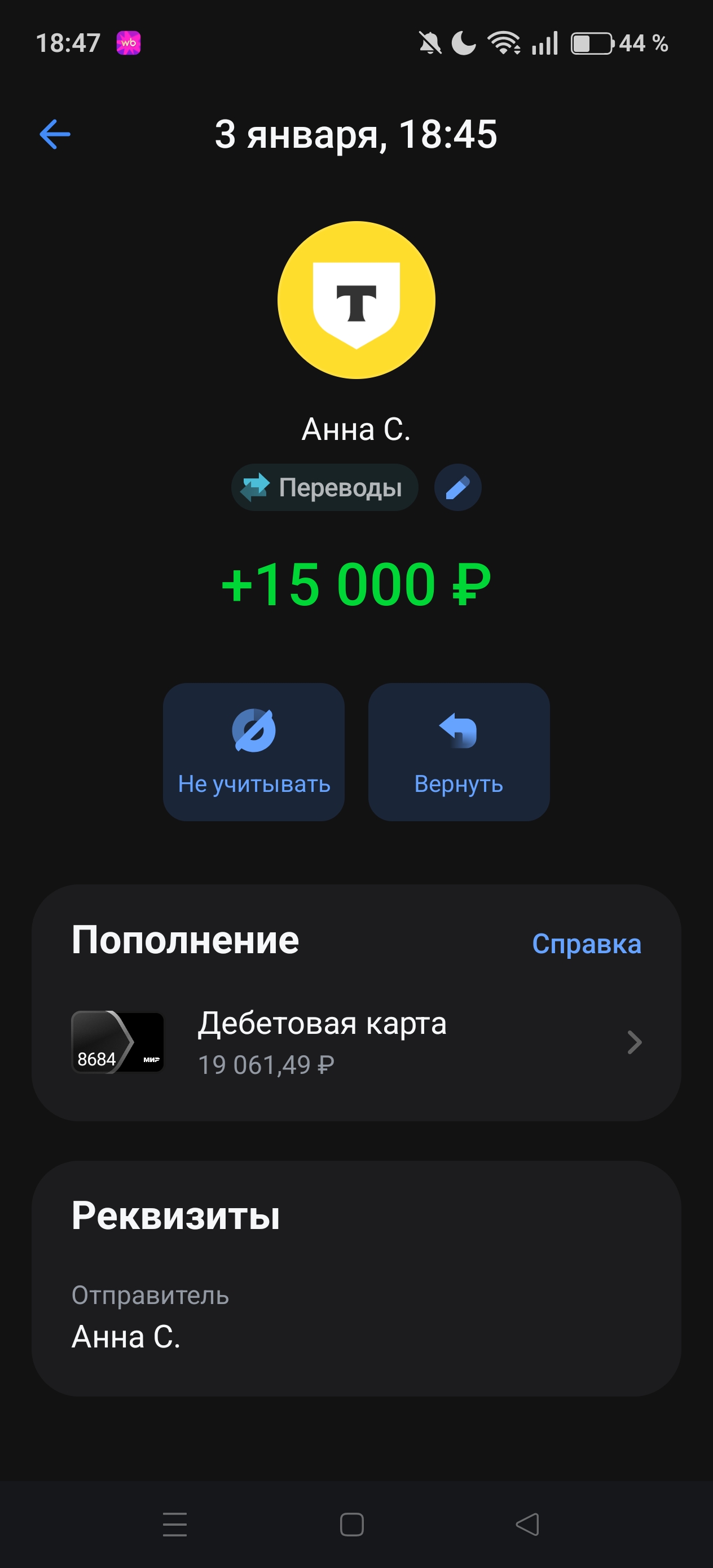Tap the pencil icon to edit category

point(457,486)
